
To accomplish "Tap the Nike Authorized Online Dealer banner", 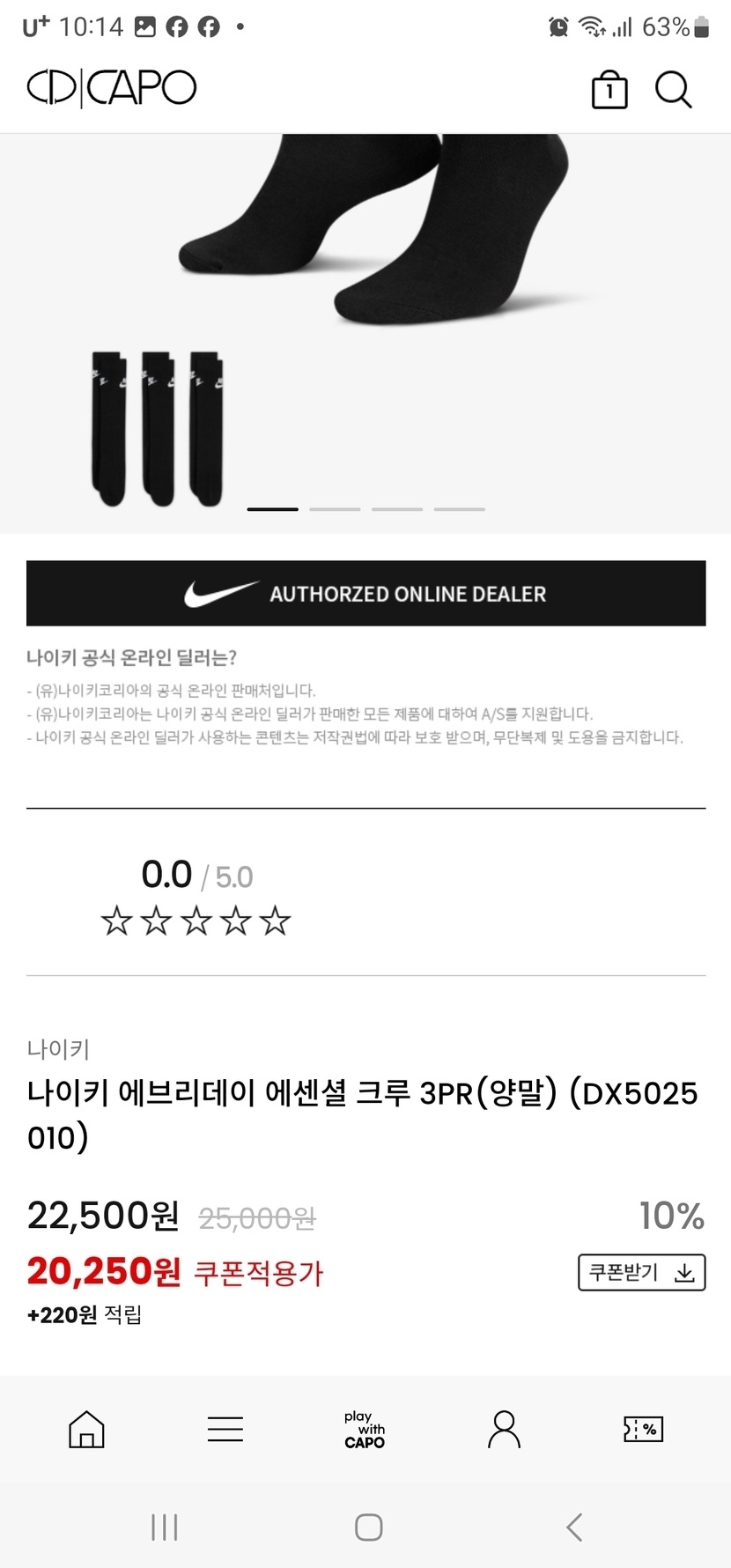I will pos(365,594).
